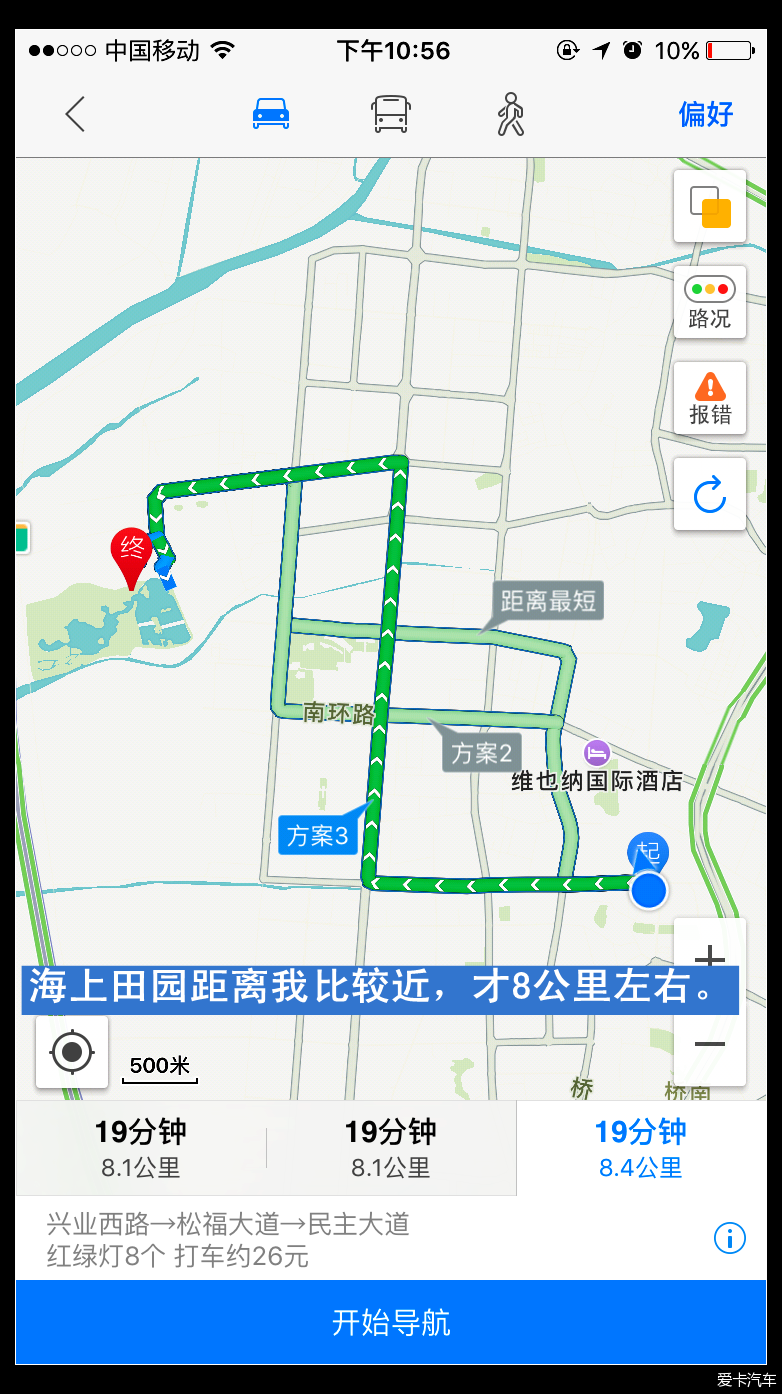Tap 开始导航 to start navigation
This screenshot has height=1394, width=782.
(x=391, y=1322)
